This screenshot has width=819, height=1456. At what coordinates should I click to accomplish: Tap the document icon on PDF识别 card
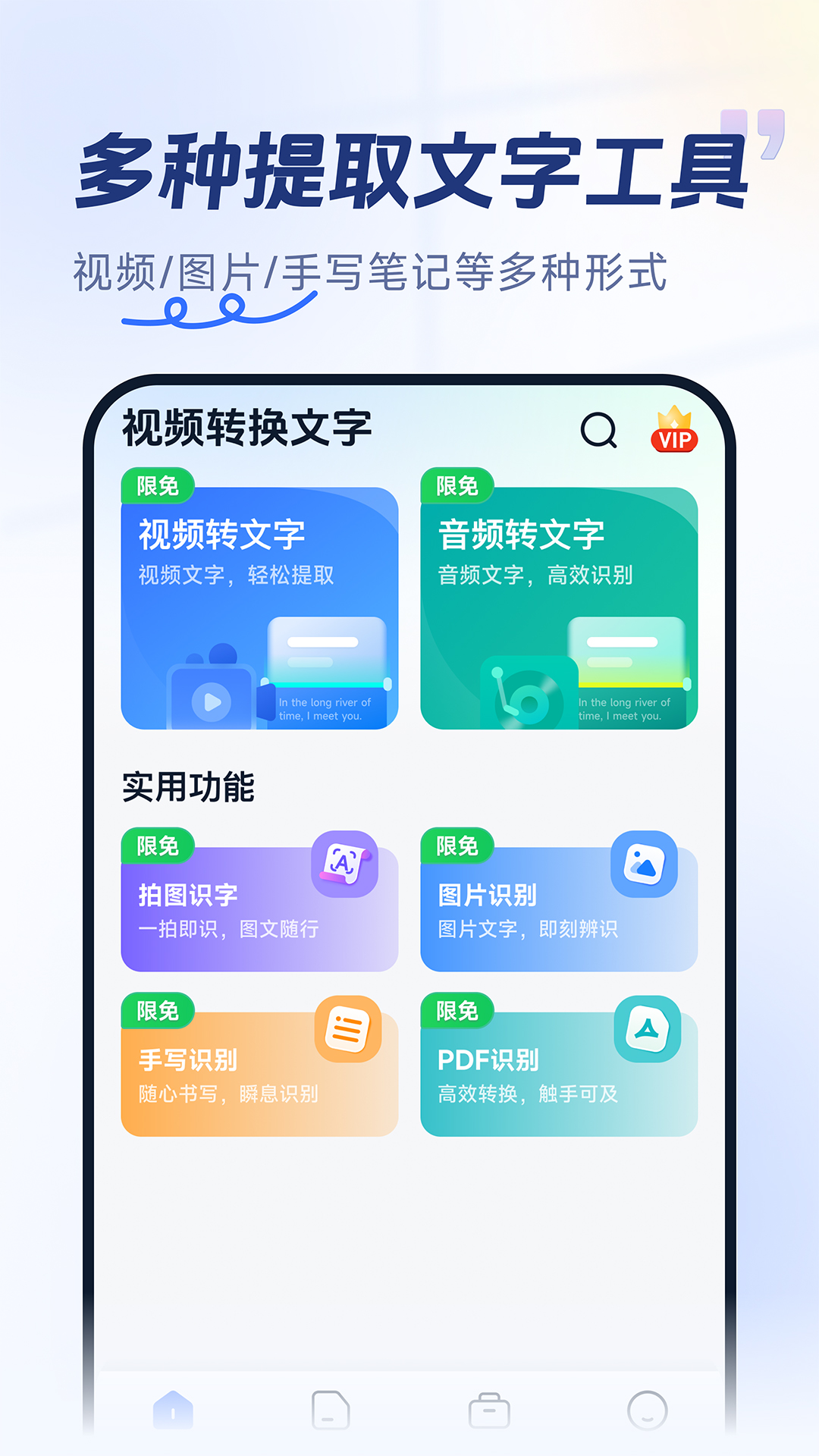click(x=645, y=1028)
